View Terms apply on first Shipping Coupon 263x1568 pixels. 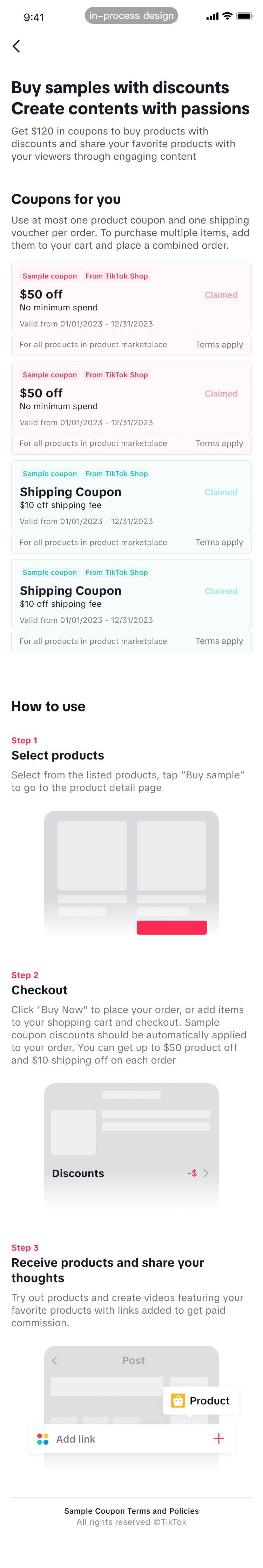(218, 542)
